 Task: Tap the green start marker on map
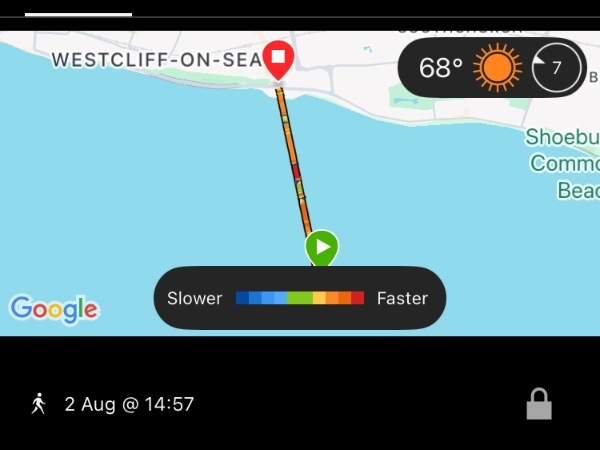pyautogui.click(x=322, y=247)
